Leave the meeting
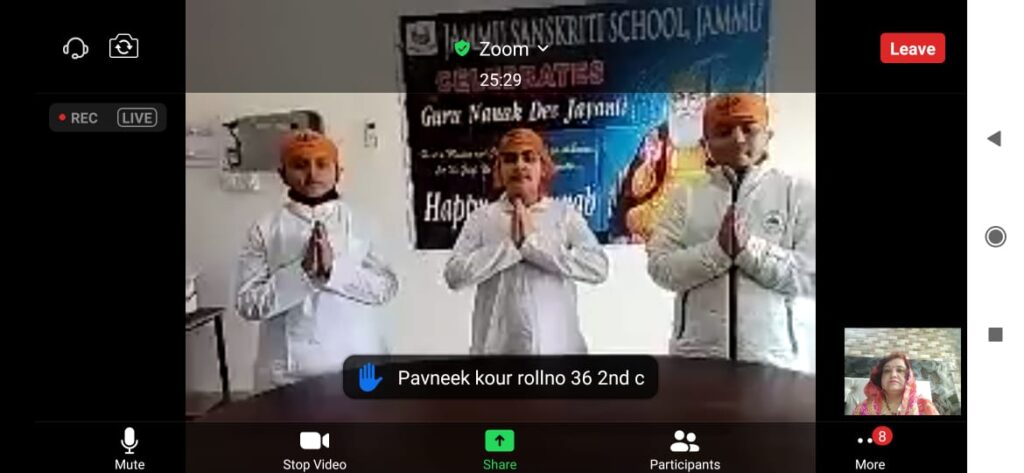Image resolution: width=1024 pixels, height=473 pixels. click(x=912, y=48)
